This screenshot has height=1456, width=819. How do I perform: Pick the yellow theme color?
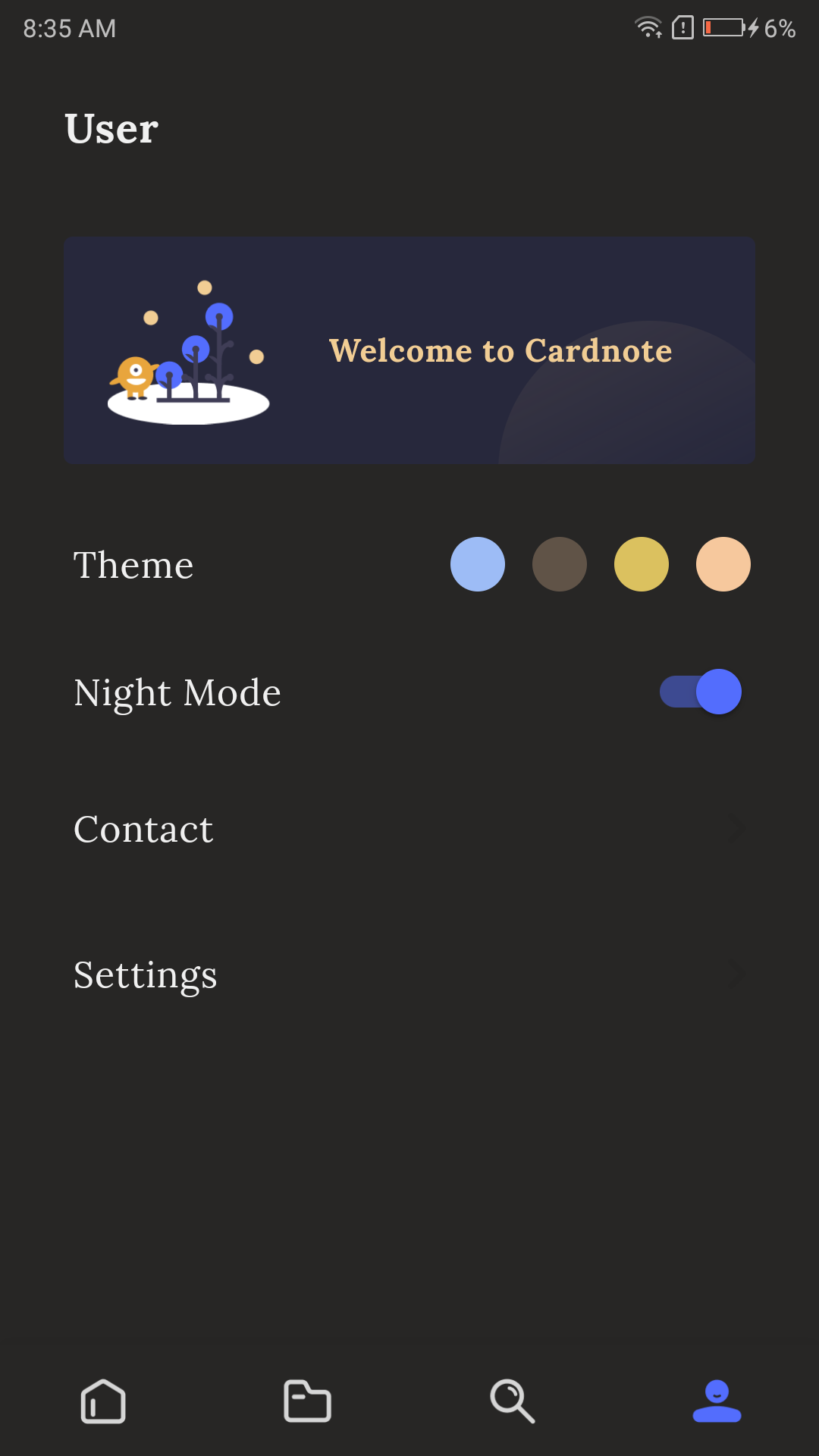642,564
